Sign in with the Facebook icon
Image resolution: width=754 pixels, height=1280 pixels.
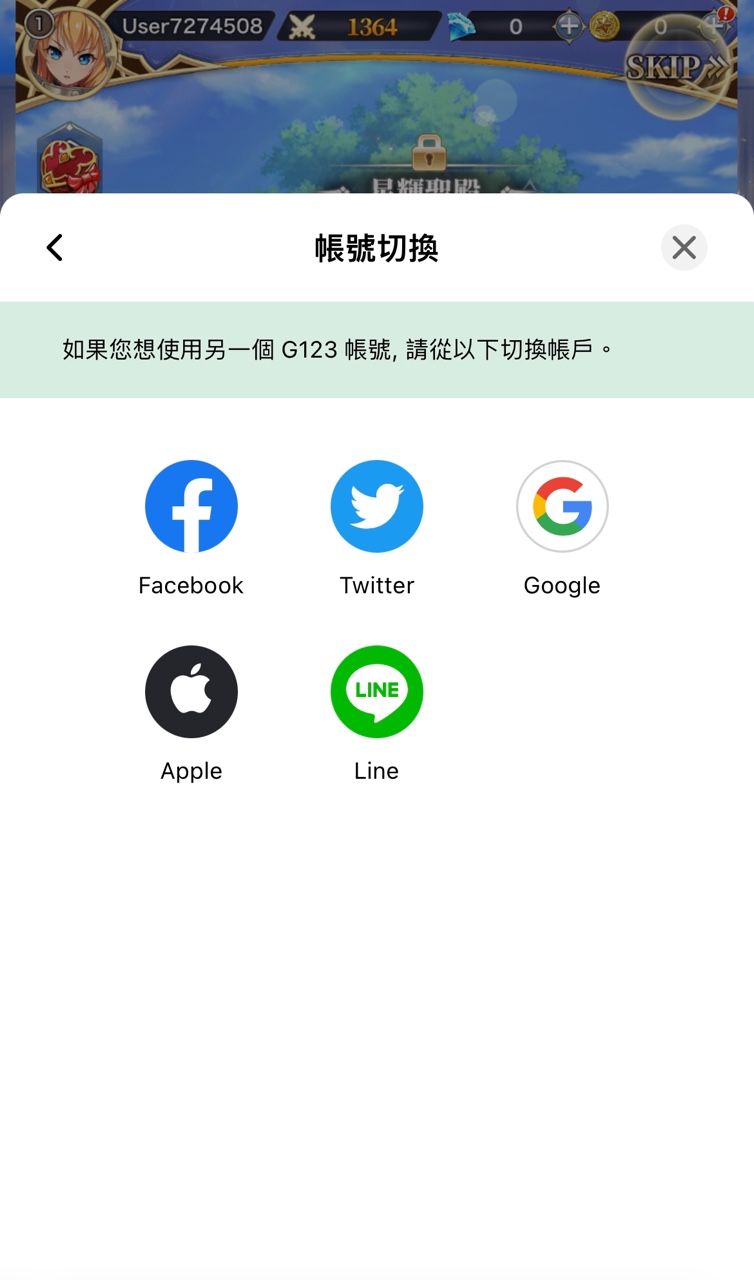pos(191,506)
